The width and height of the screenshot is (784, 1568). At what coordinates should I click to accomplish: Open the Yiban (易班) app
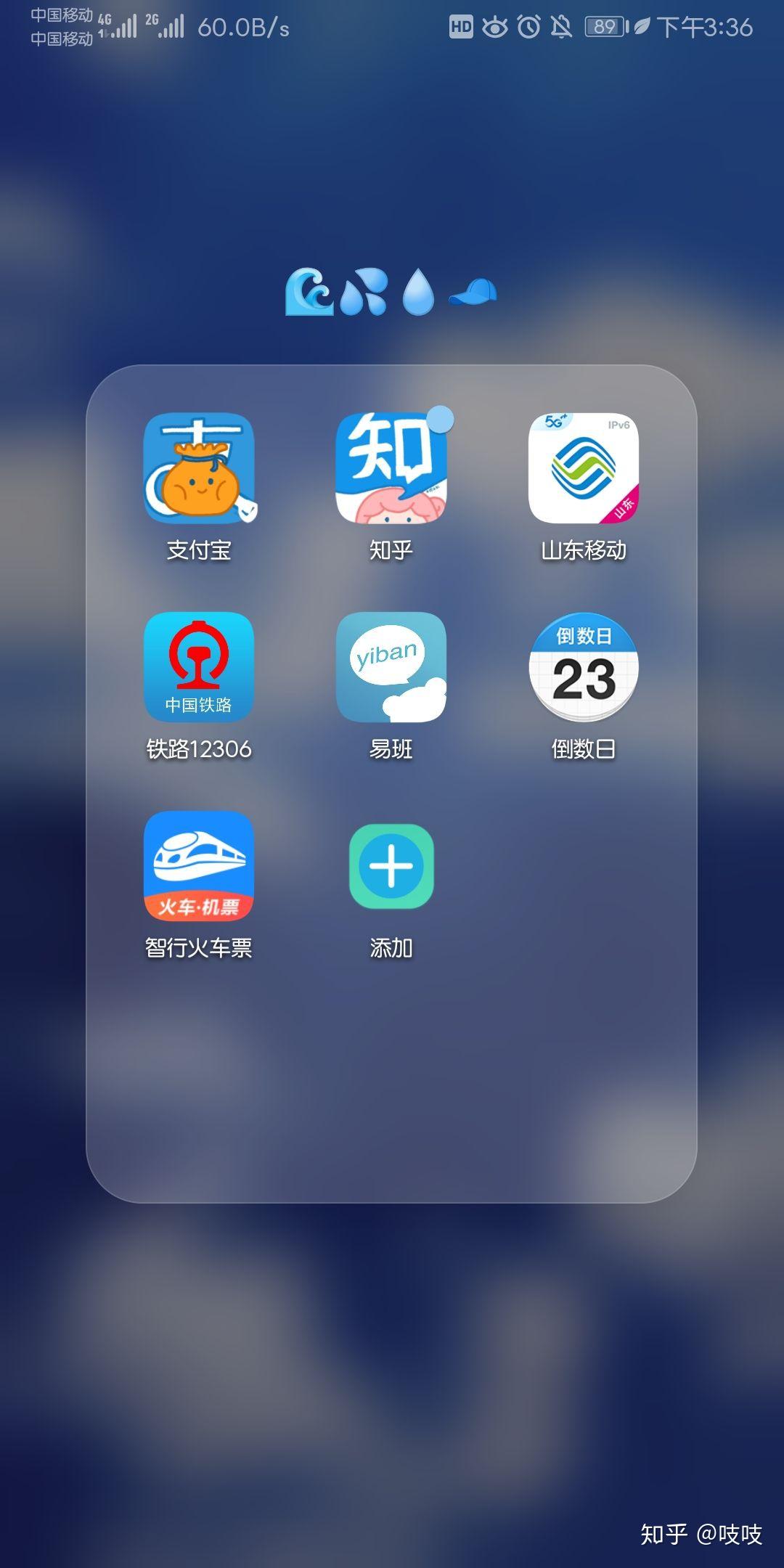(392, 668)
